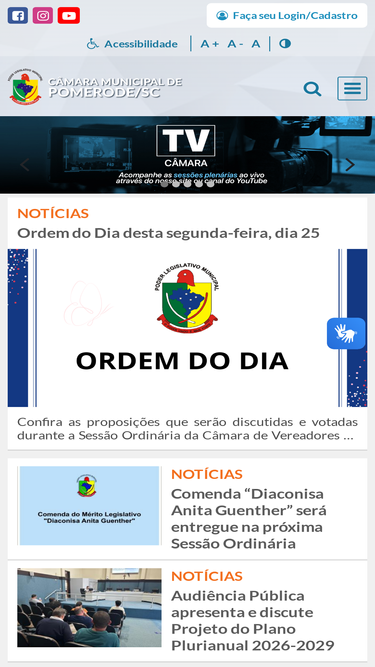375x667 pixels.
Task: Go to previous banner slide arrow
Action: 25,165
